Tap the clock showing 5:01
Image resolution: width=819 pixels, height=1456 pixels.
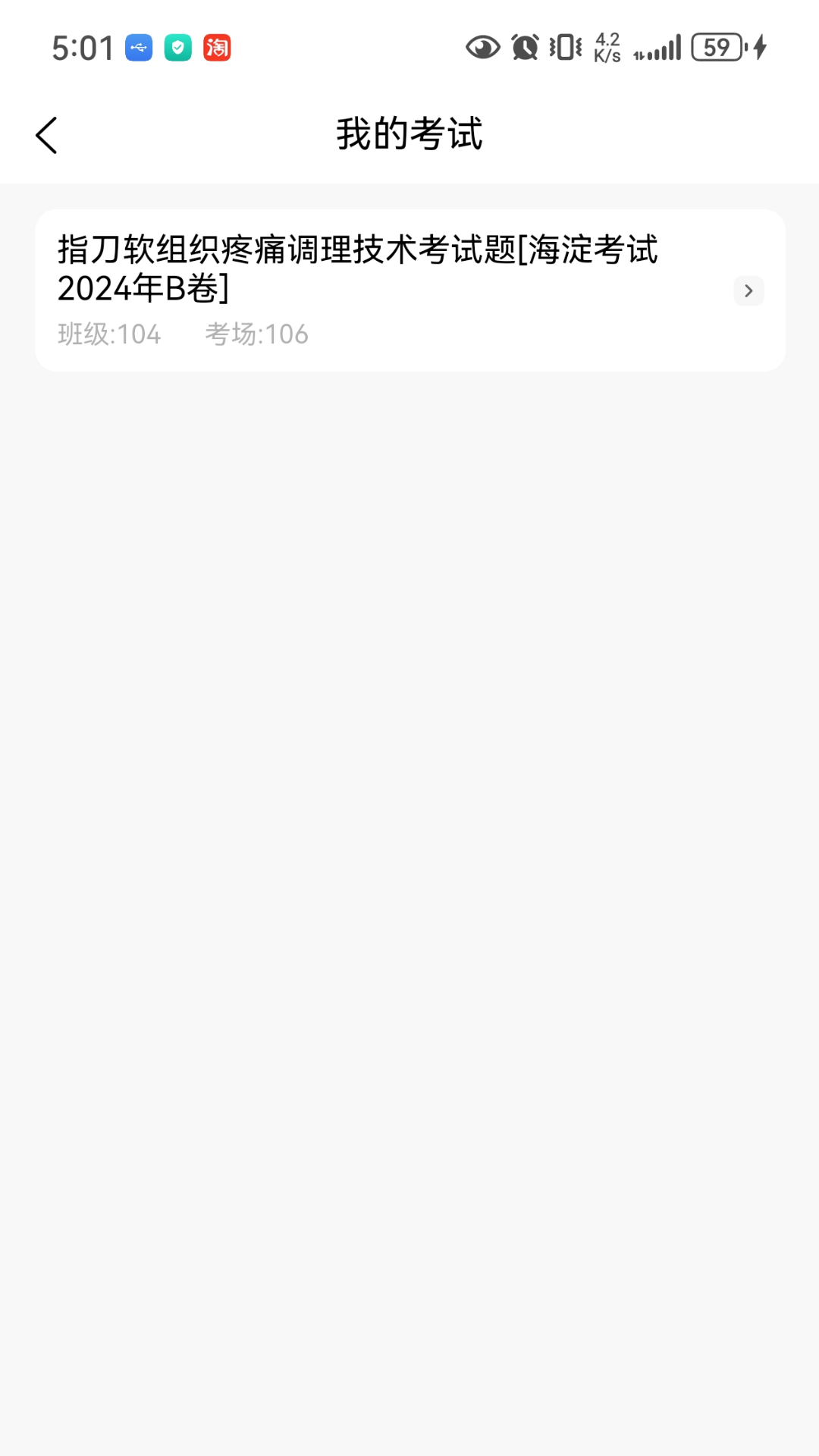(83, 47)
